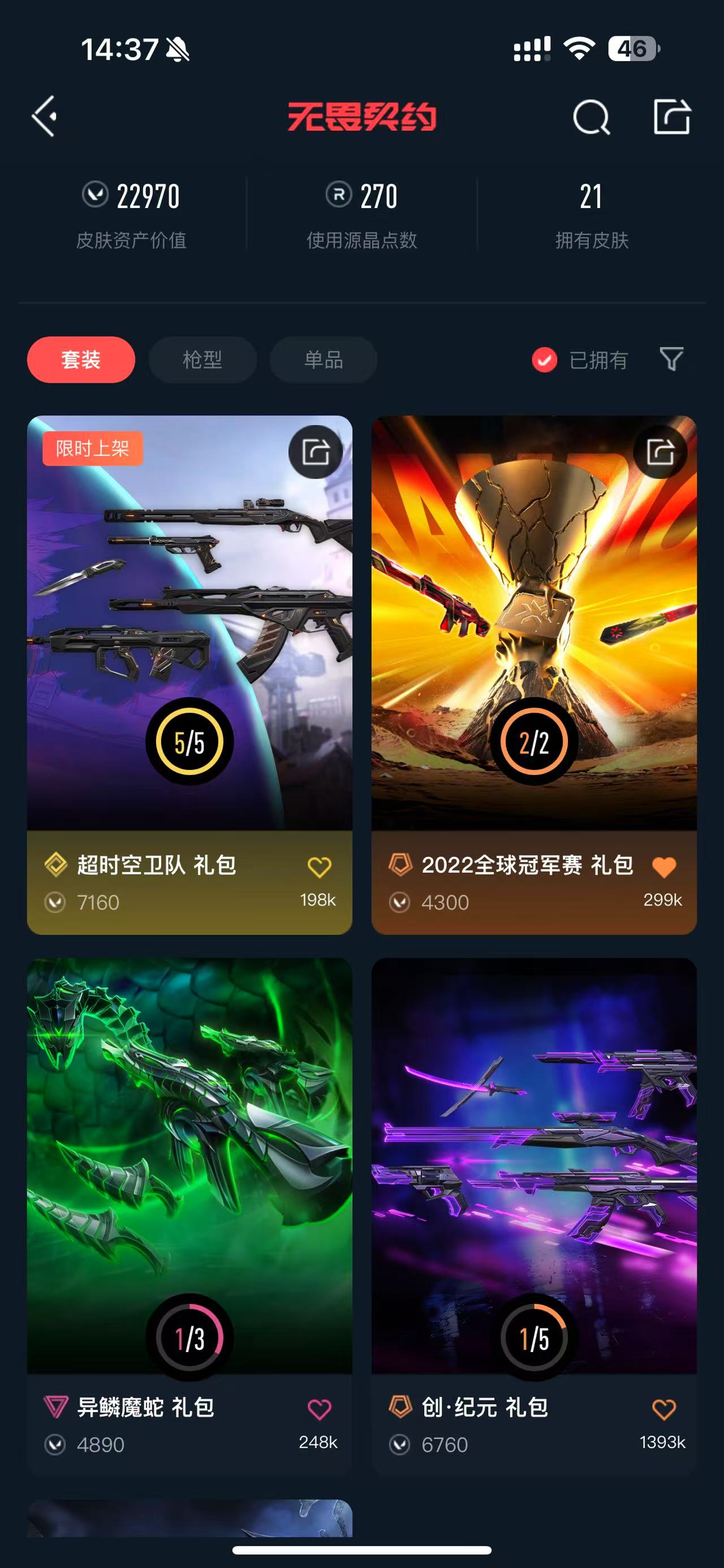Share the 超时空卫队 礼包 bundle
Image resolution: width=724 pixels, height=1568 pixels.
tap(316, 452)
